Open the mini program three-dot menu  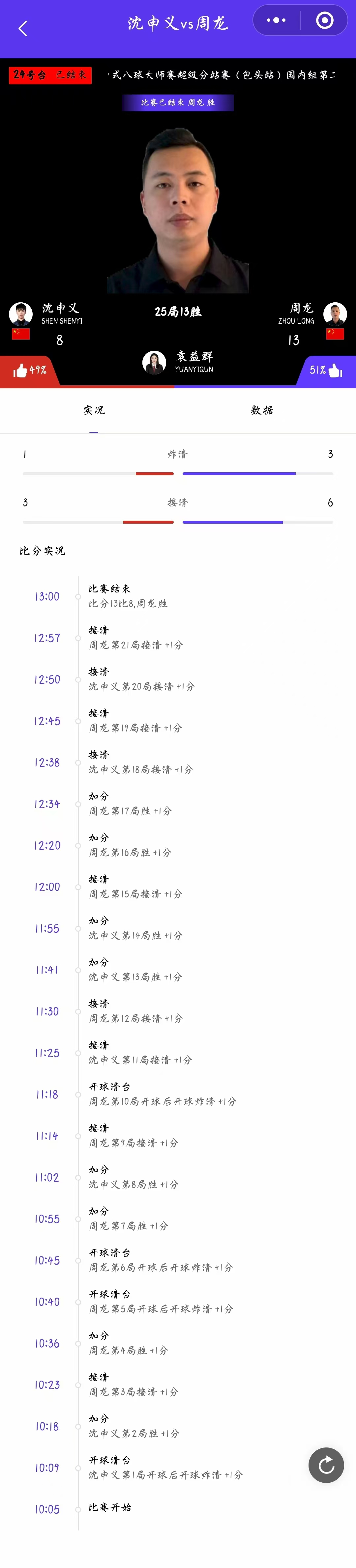pos(276,21)
